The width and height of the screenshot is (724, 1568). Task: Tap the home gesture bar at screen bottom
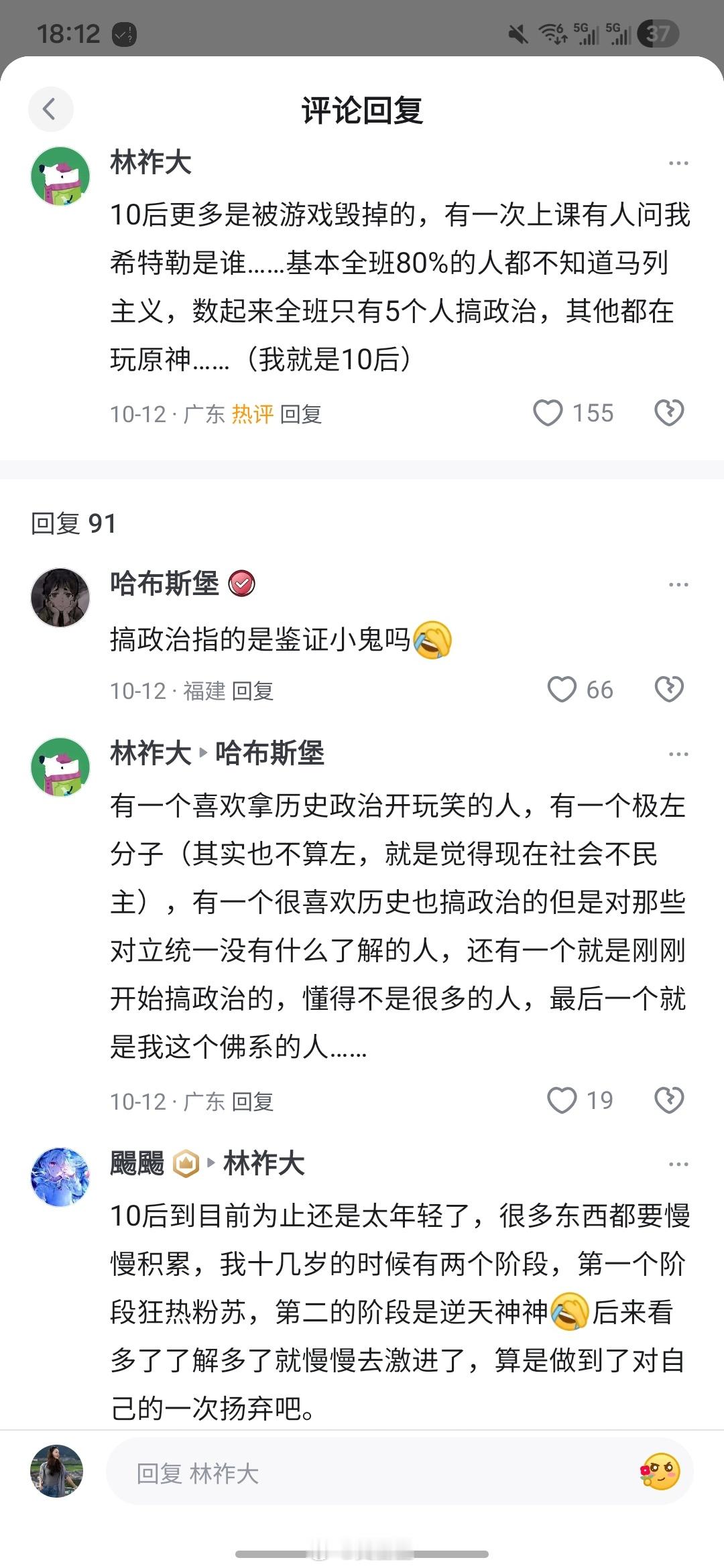coord(362,1555)
